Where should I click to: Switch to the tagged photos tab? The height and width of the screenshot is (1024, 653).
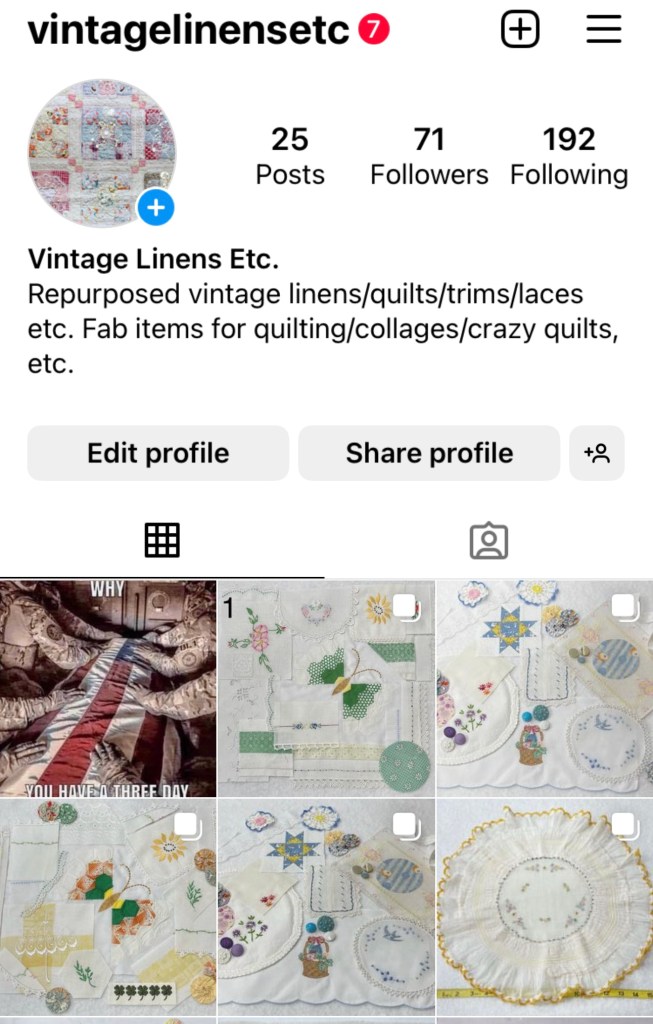click(x=489, y=540)
